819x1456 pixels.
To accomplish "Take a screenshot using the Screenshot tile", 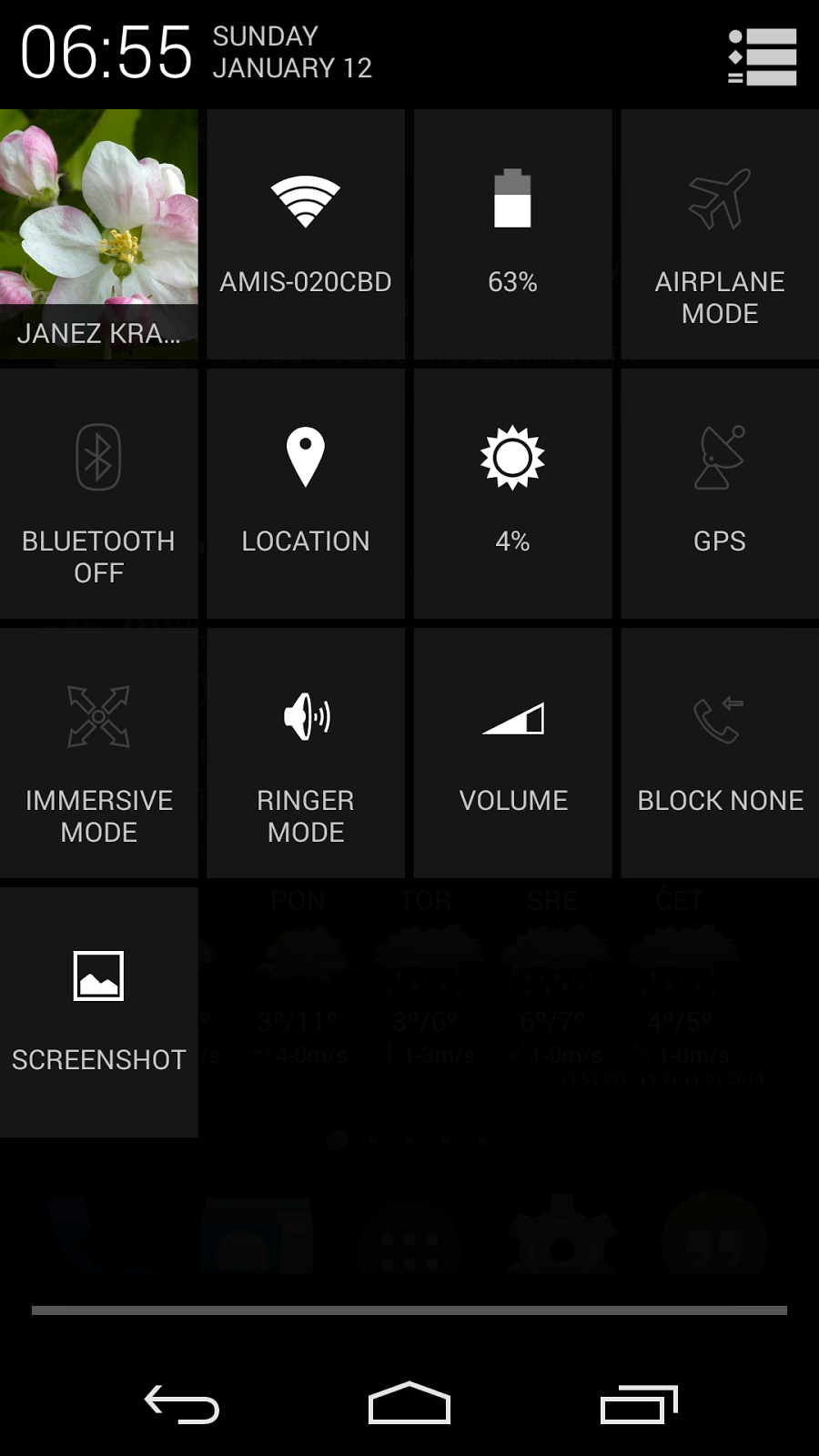I will click(x=99, y=1012).
